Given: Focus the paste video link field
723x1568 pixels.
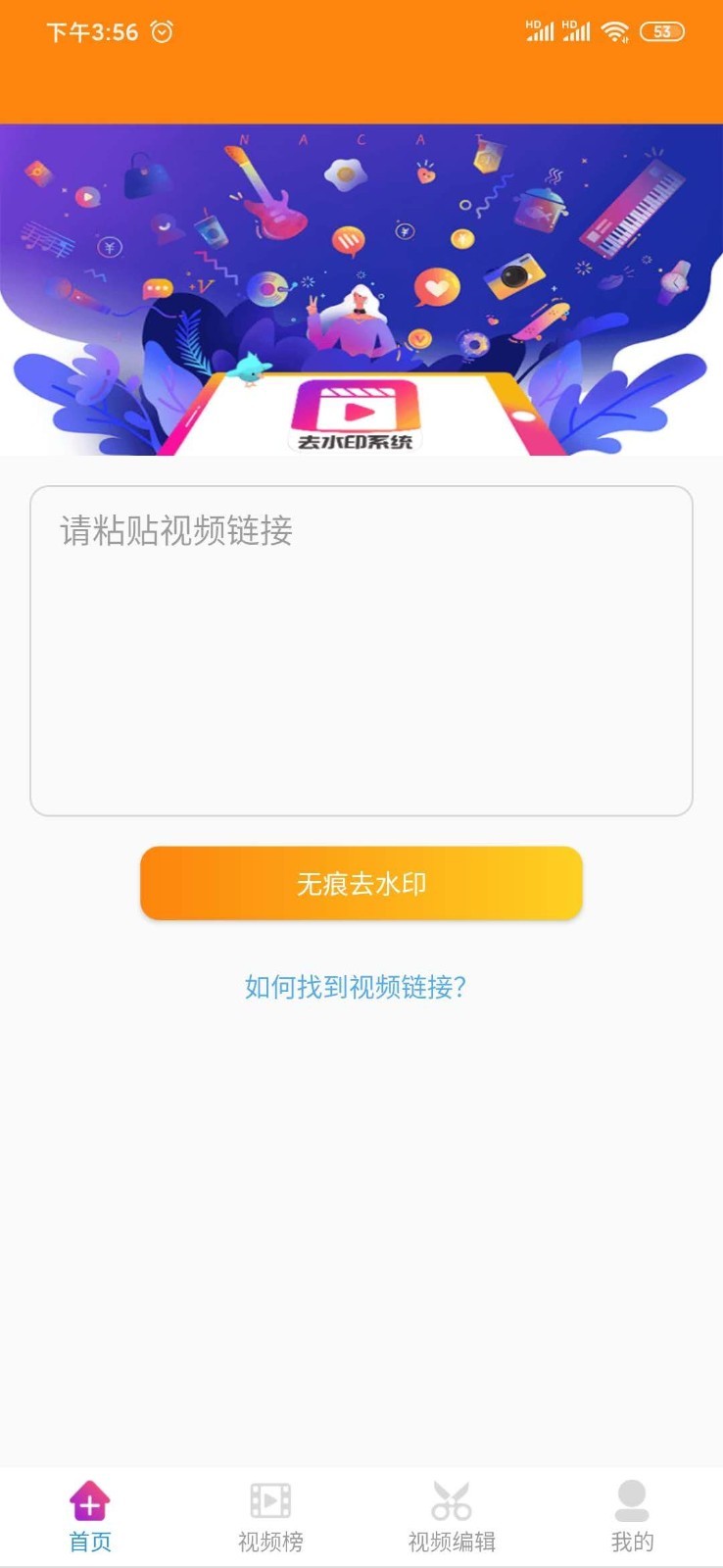Looking at the screenshot, I should pyautogui.click(x=361, y=651).
